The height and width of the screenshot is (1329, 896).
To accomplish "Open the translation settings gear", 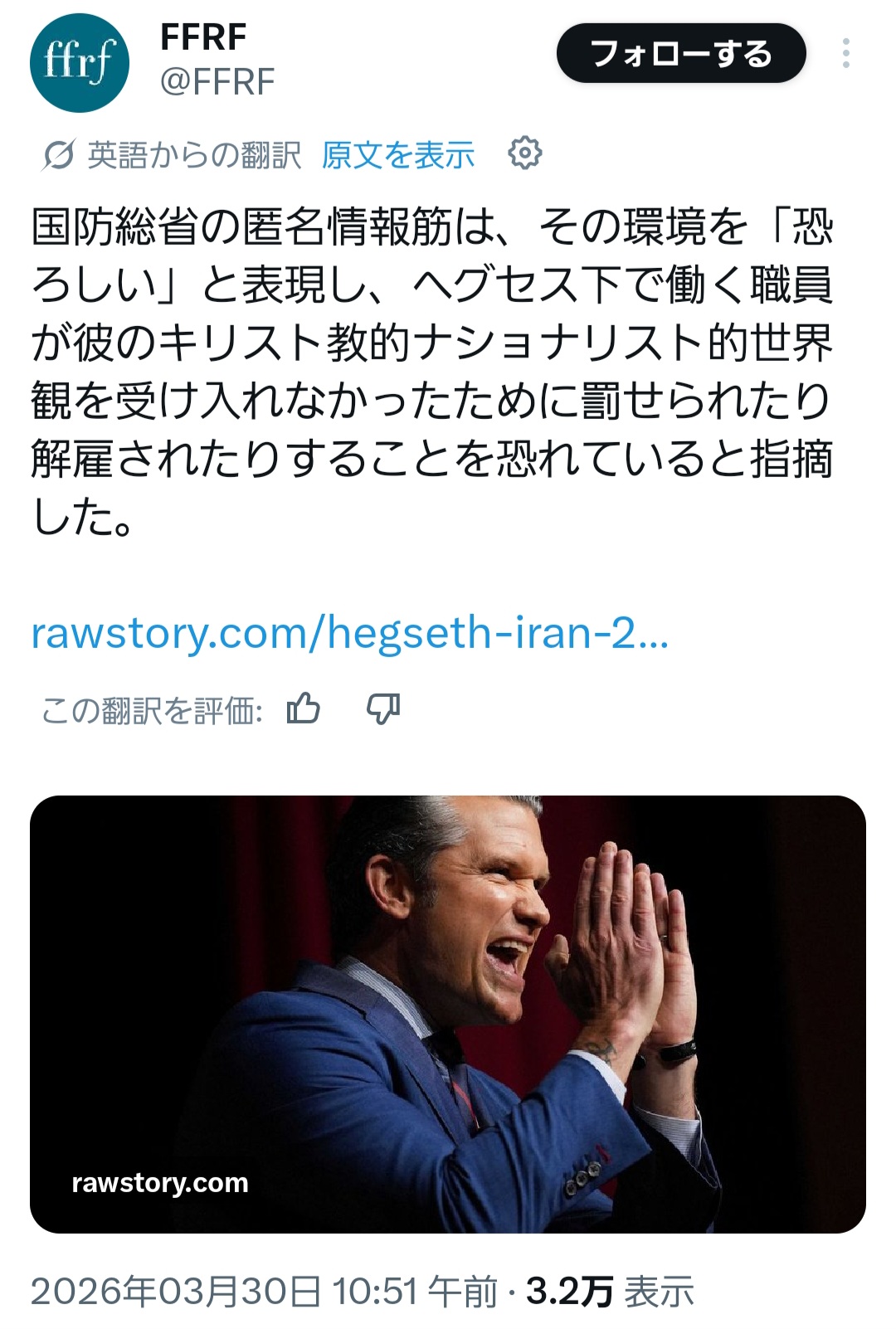I will pos(524,153).
